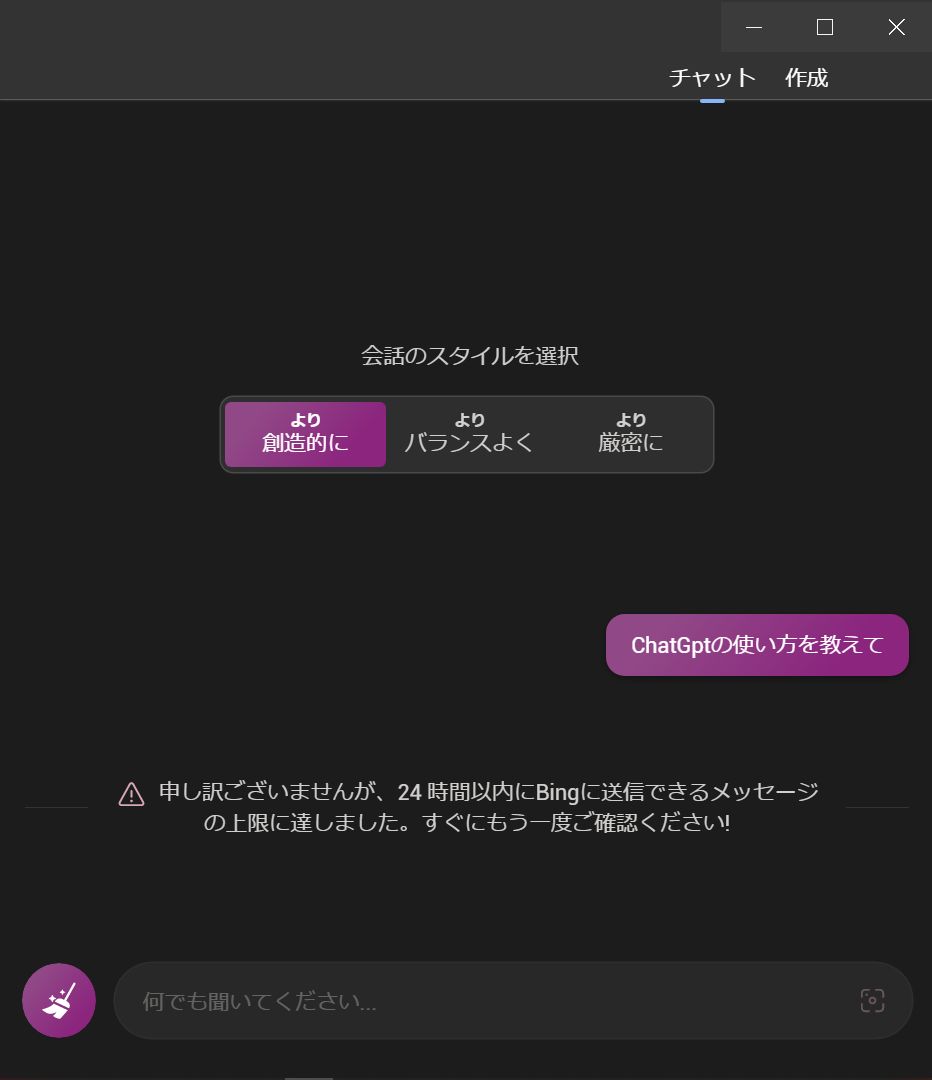Switch to the チャット tab

(x=712, y=78)
